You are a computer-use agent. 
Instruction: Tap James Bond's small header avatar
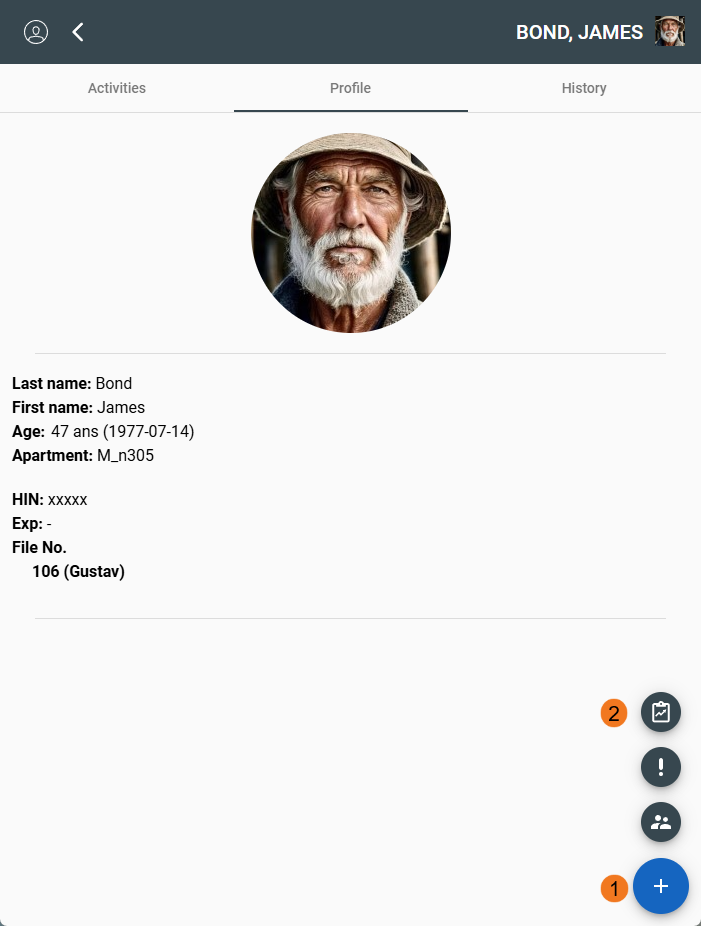pos(670,32)
